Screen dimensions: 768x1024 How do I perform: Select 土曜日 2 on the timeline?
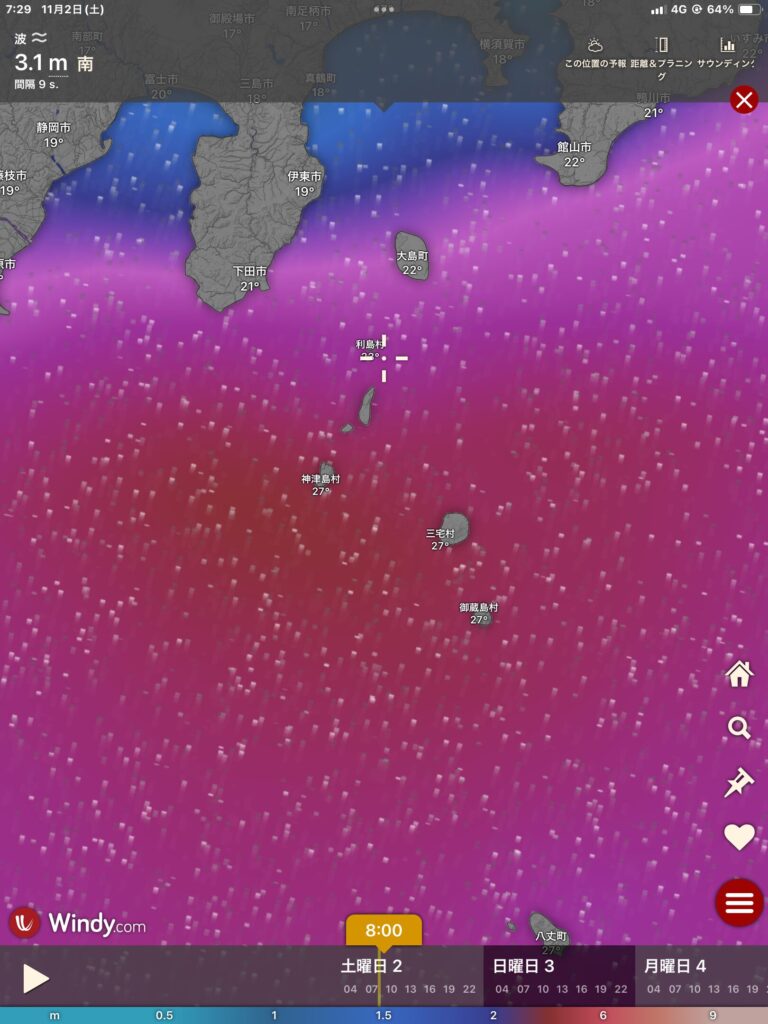(x=371, y=966)
